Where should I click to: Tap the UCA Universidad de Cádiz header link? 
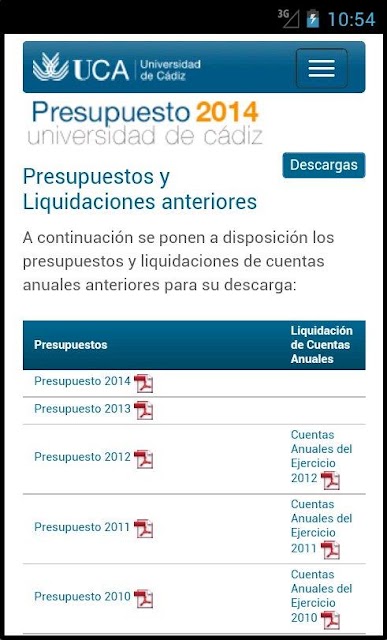[x=116, y=69]
